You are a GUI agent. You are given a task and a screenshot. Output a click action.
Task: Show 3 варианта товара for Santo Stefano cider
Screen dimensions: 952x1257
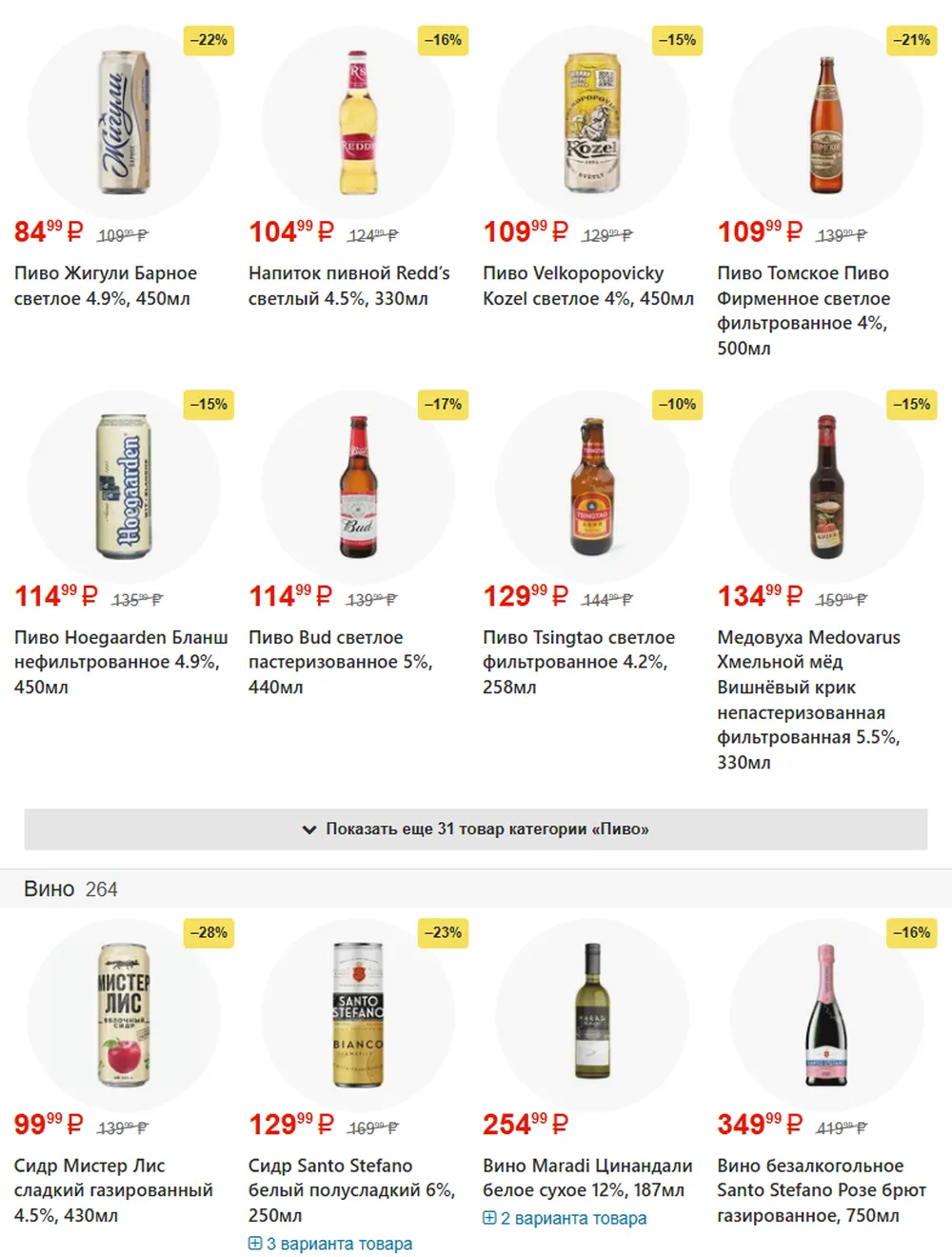[330, 1244]
